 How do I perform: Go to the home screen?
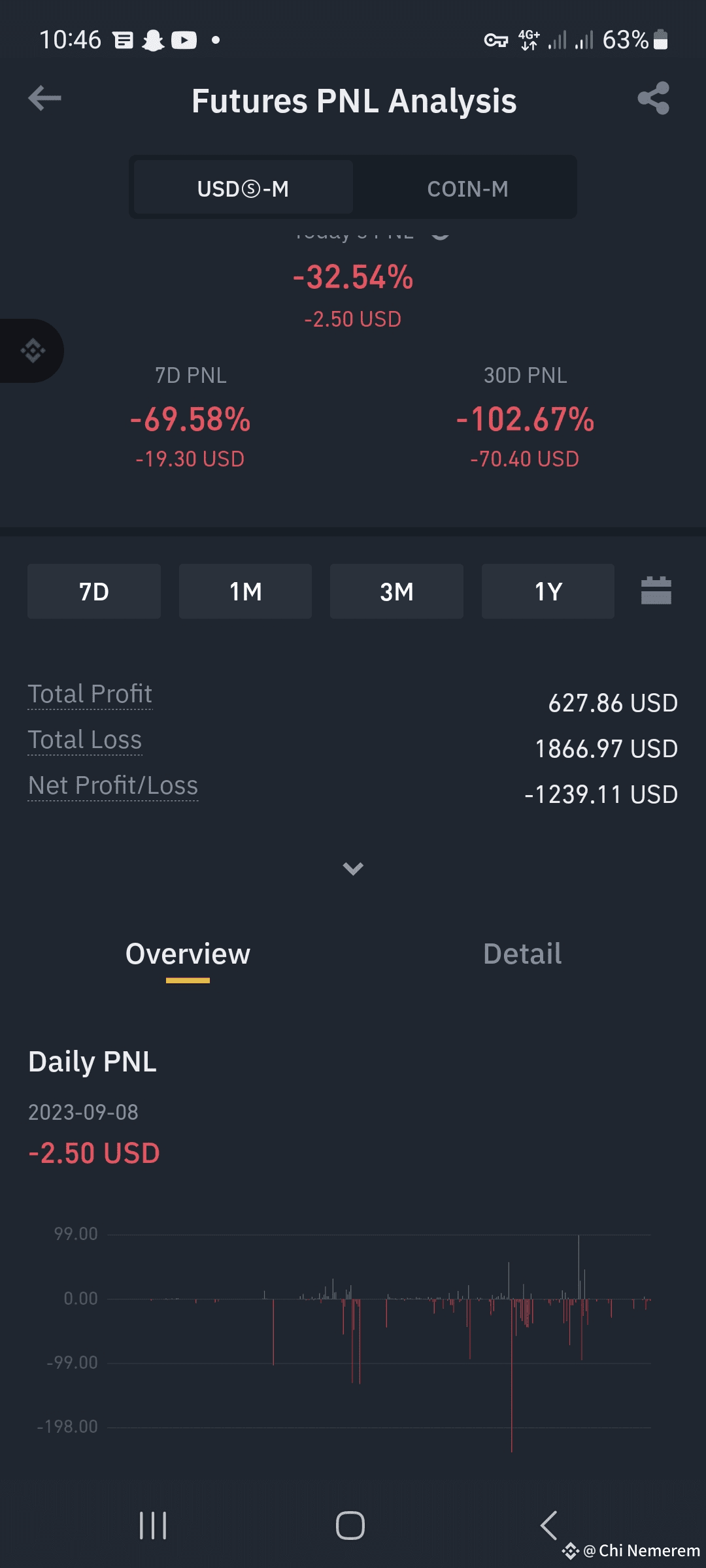coord(350,1526)
